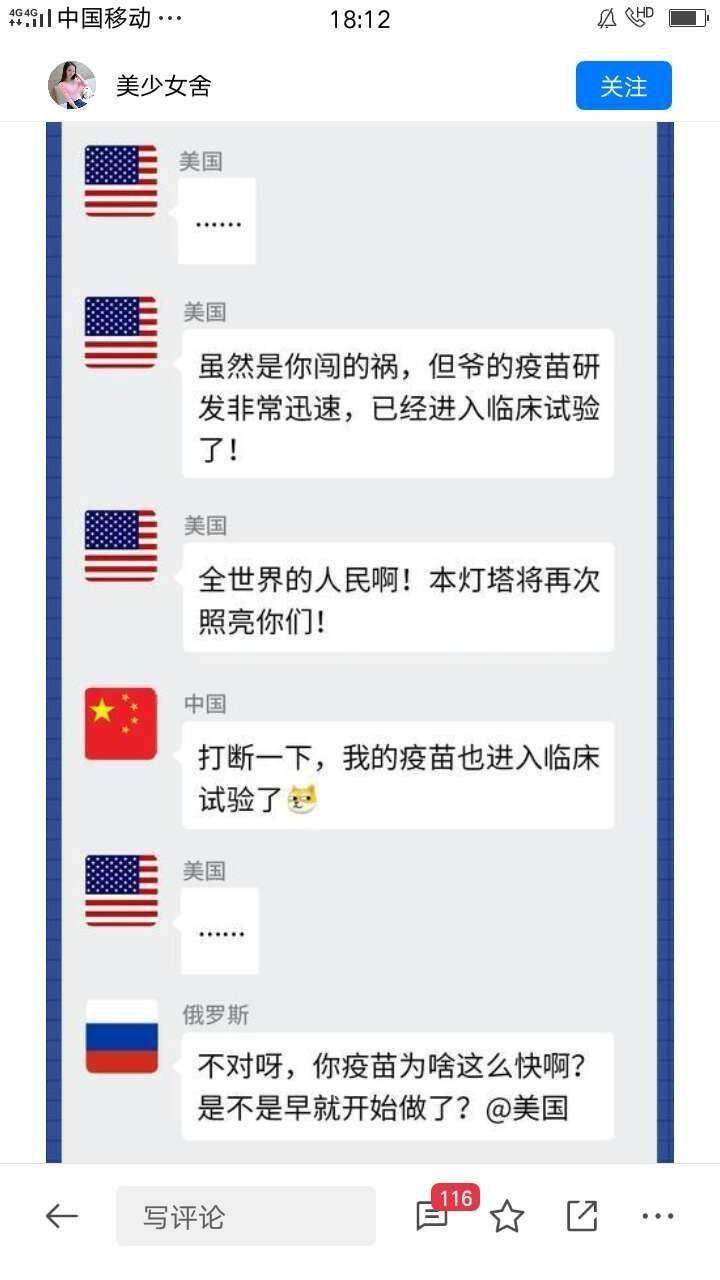
Task: Favorite this article with the star
Action: pyautogui.click(x=507, y=1216)
